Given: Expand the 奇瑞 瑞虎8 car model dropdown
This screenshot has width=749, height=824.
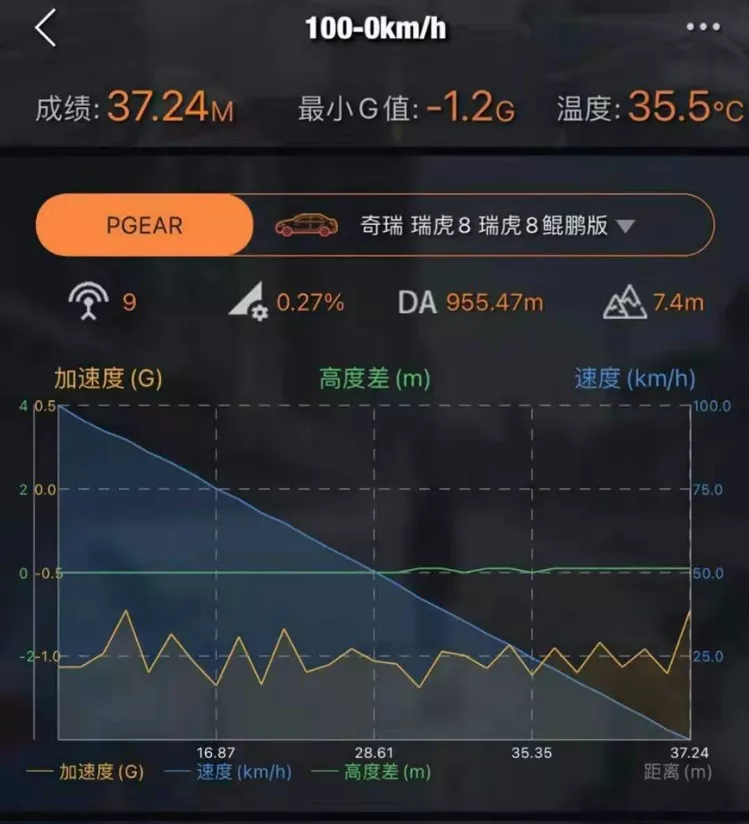Looking at the screenshot, I should click(x=625, y=226).
